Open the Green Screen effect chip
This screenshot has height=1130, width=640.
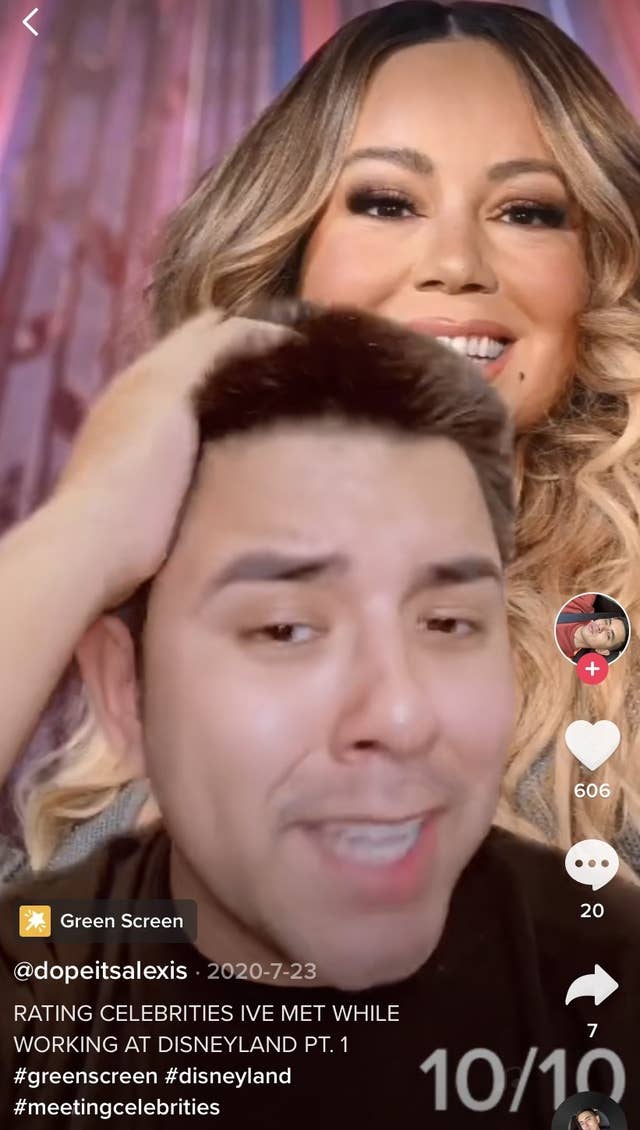105,921
